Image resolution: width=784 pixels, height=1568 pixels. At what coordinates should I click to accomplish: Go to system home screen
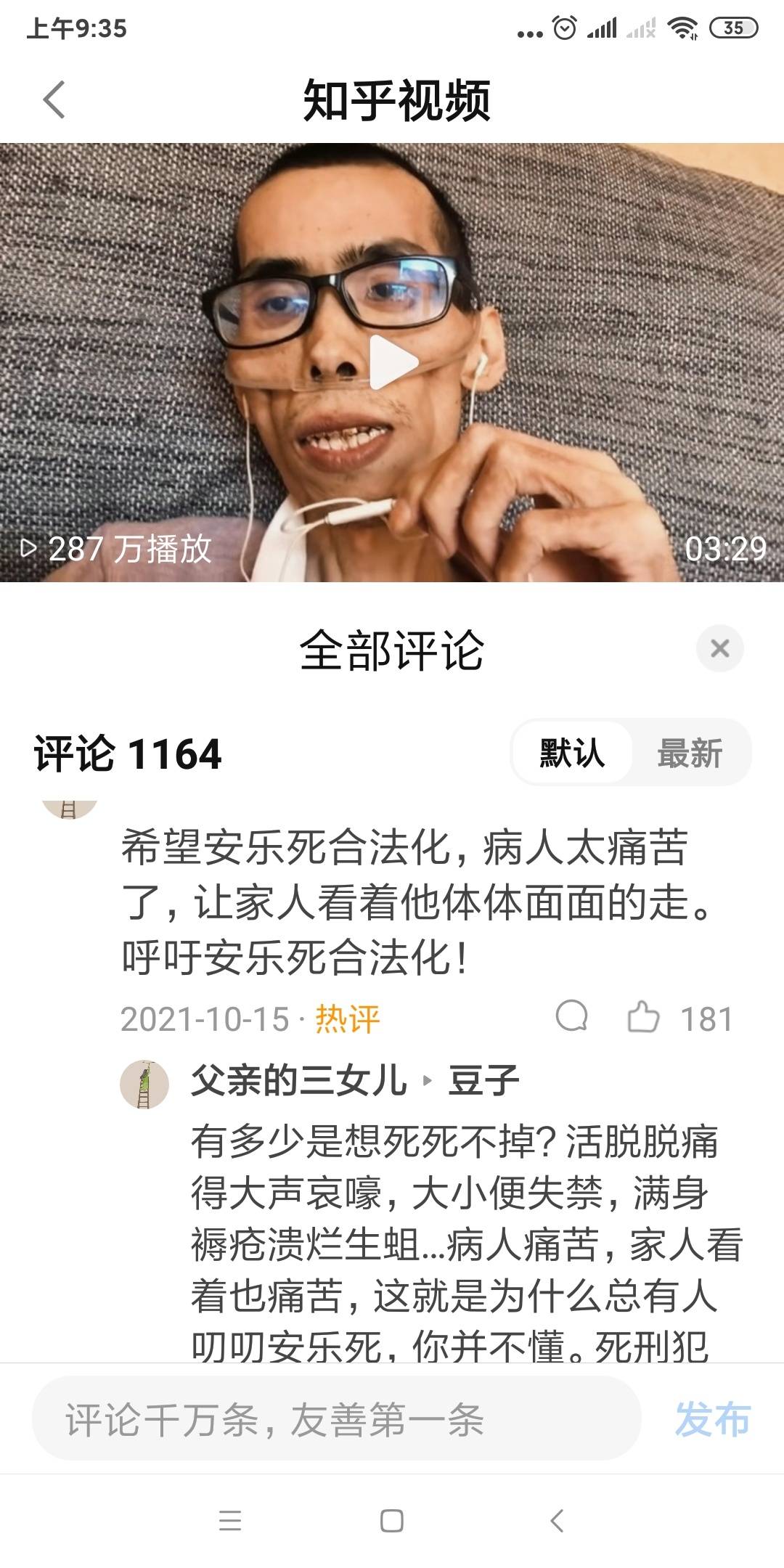pos(392,1520)
